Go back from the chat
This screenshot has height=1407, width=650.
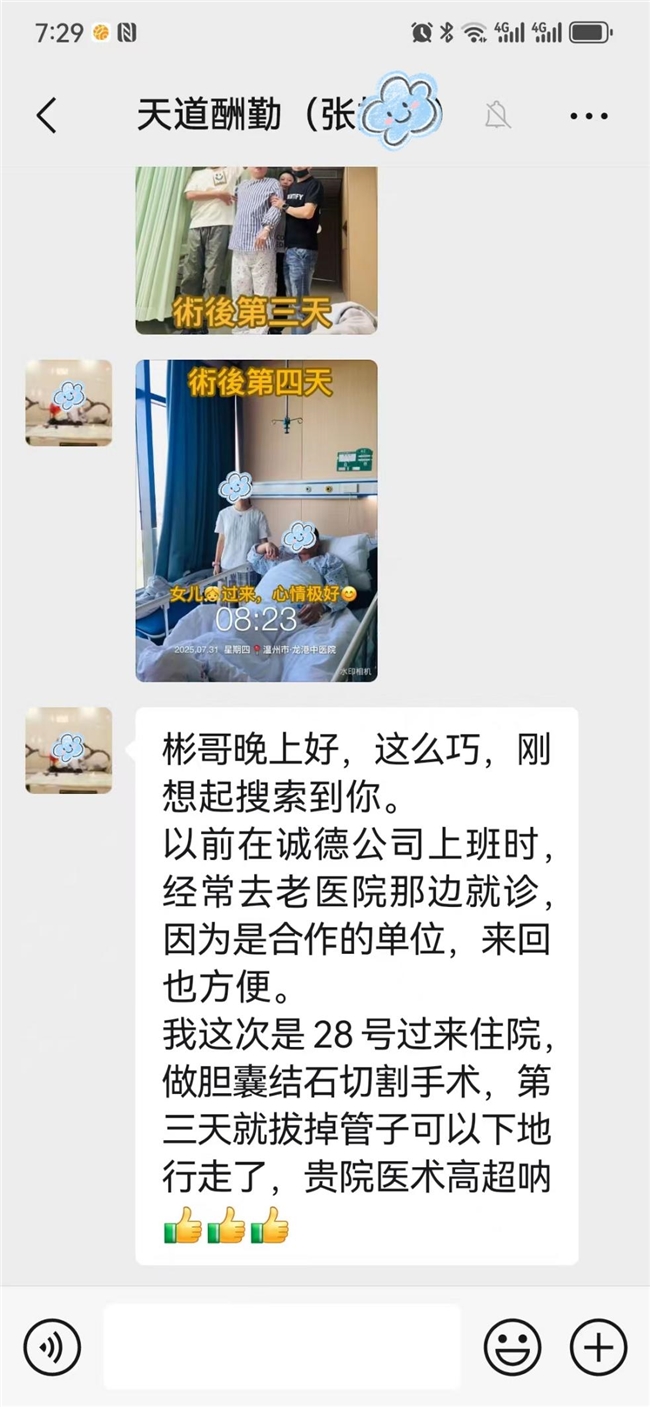point(46,116)
